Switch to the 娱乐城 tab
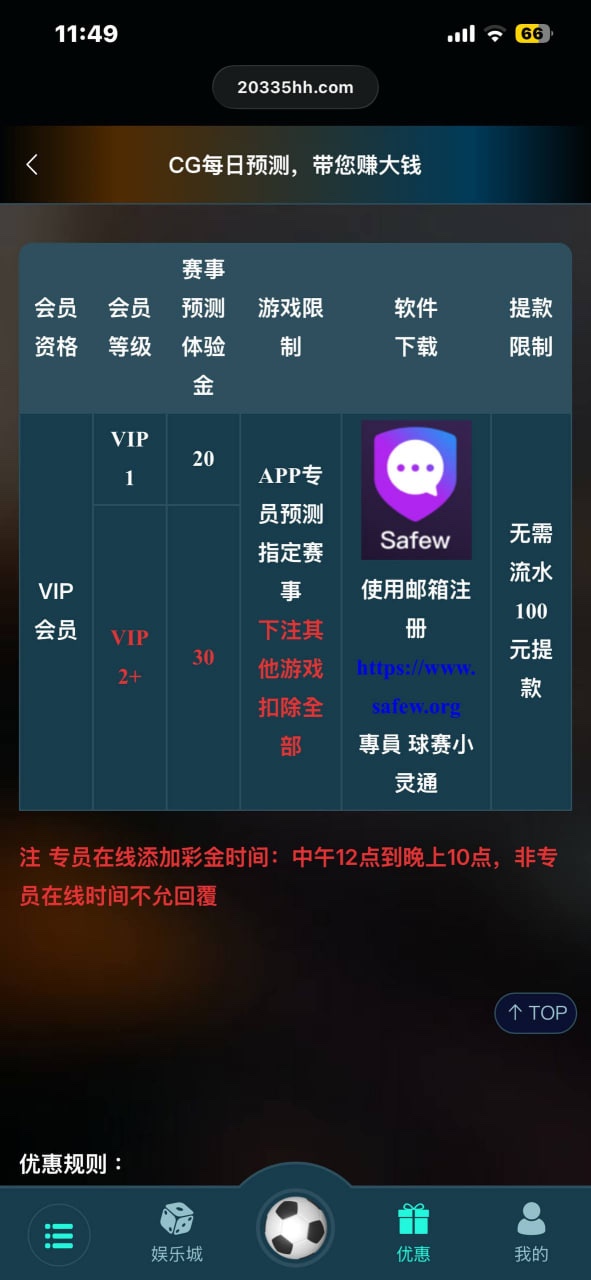Image resolution: width=591 pixels, height=1280 pixels. (177, 1232)
